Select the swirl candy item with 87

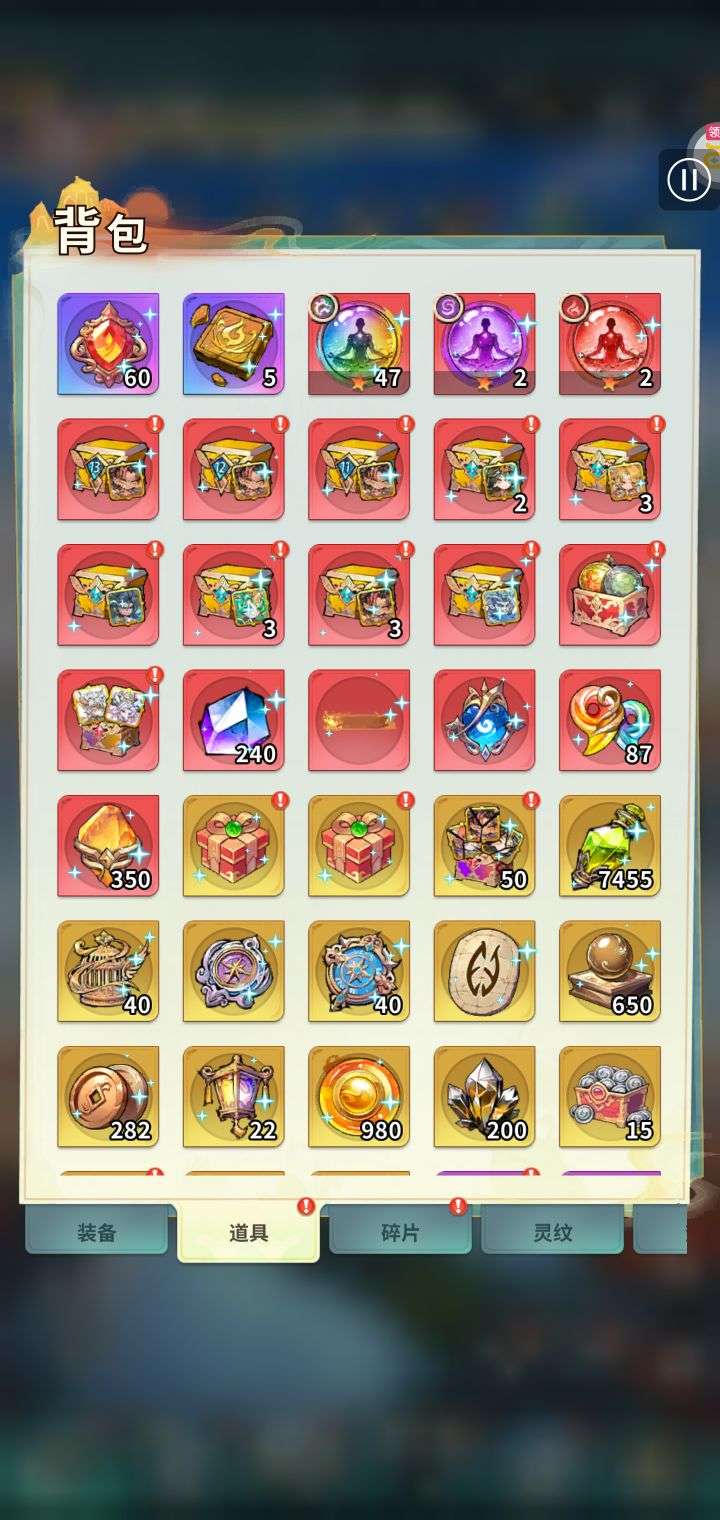[610, 720]
